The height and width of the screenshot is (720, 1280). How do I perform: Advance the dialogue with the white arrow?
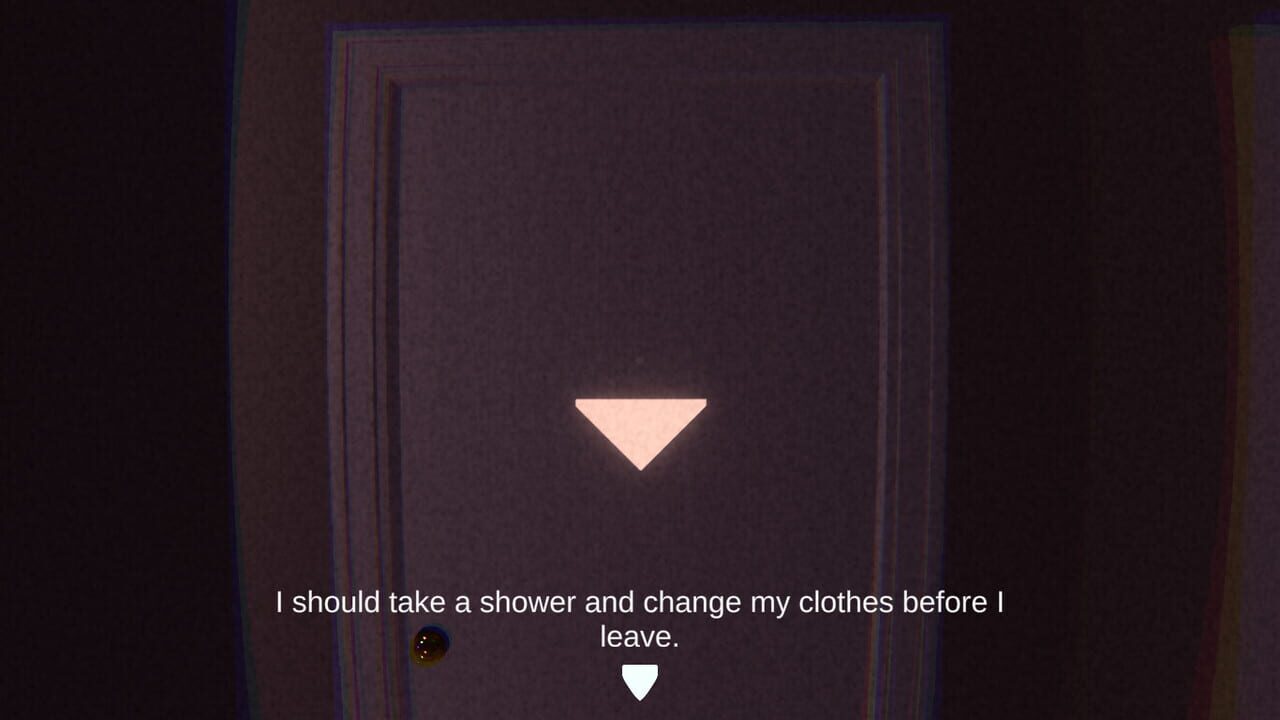coord(640,682)
